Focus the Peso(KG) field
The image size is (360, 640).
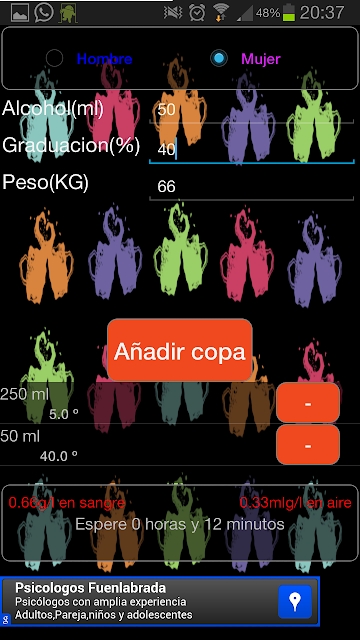(x=251, y=187)
